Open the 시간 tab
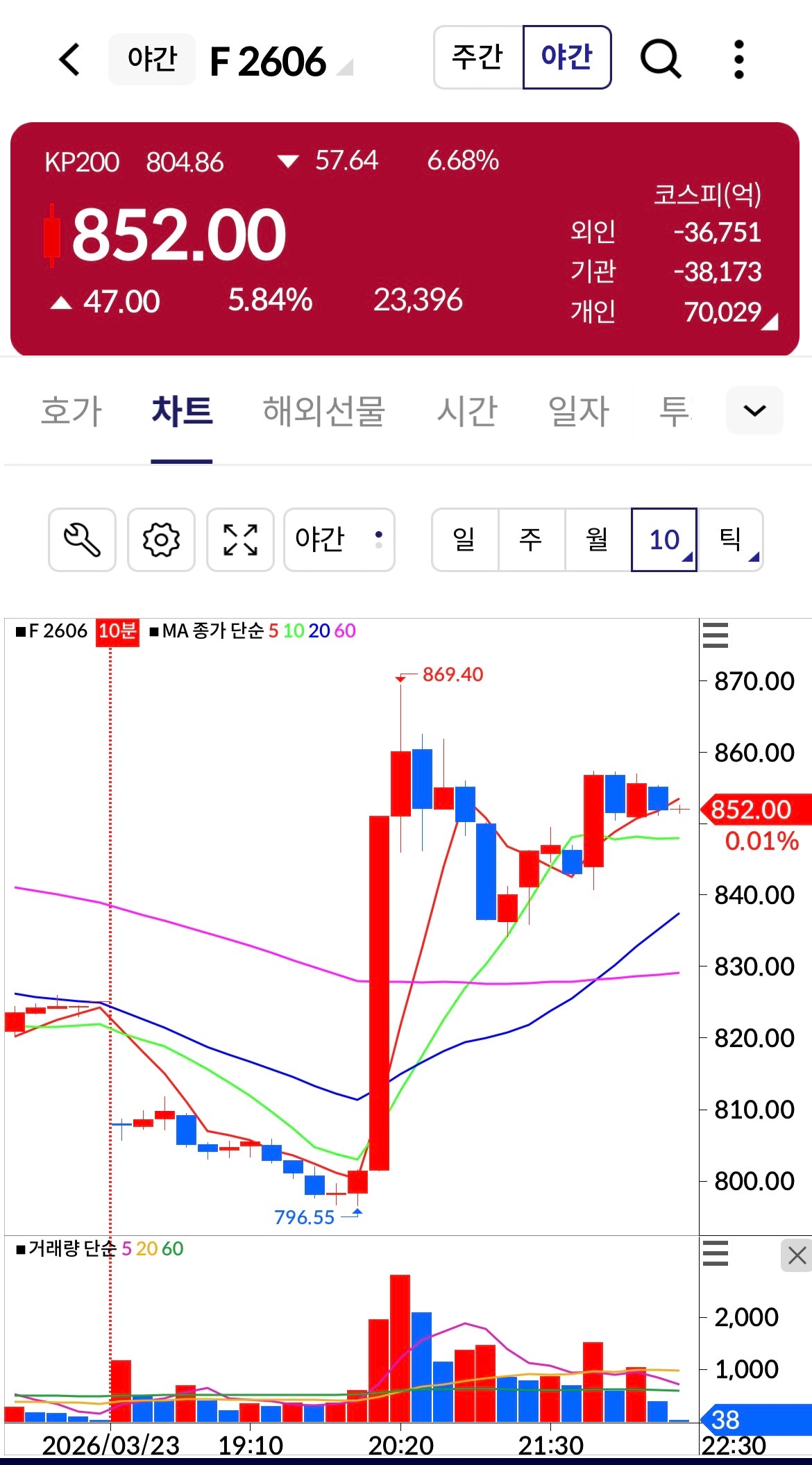This screenshot has width=812, height=1465. [x=467, y=411]
